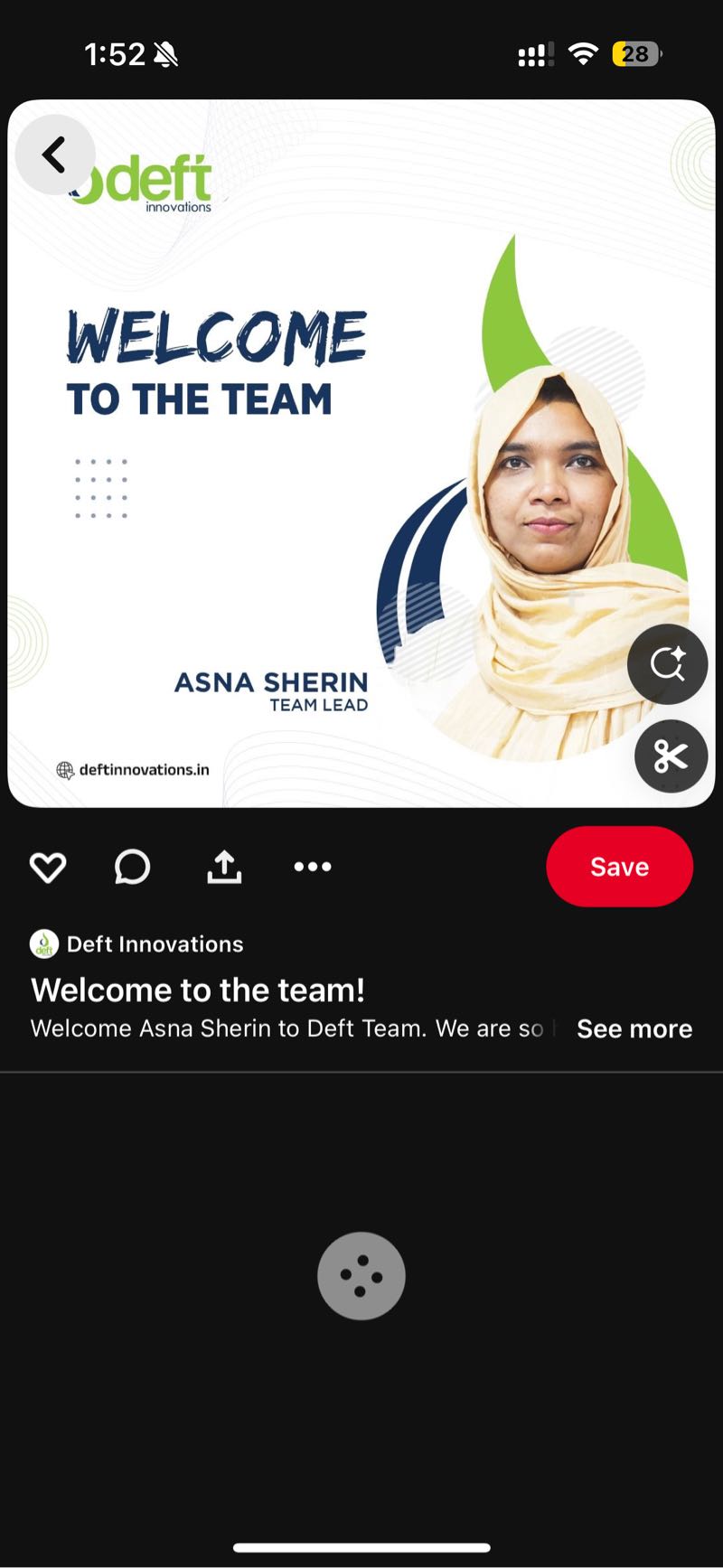723x1568 pixels.
Task: Go back using the arrow button
Action: [x=55, y=155]
